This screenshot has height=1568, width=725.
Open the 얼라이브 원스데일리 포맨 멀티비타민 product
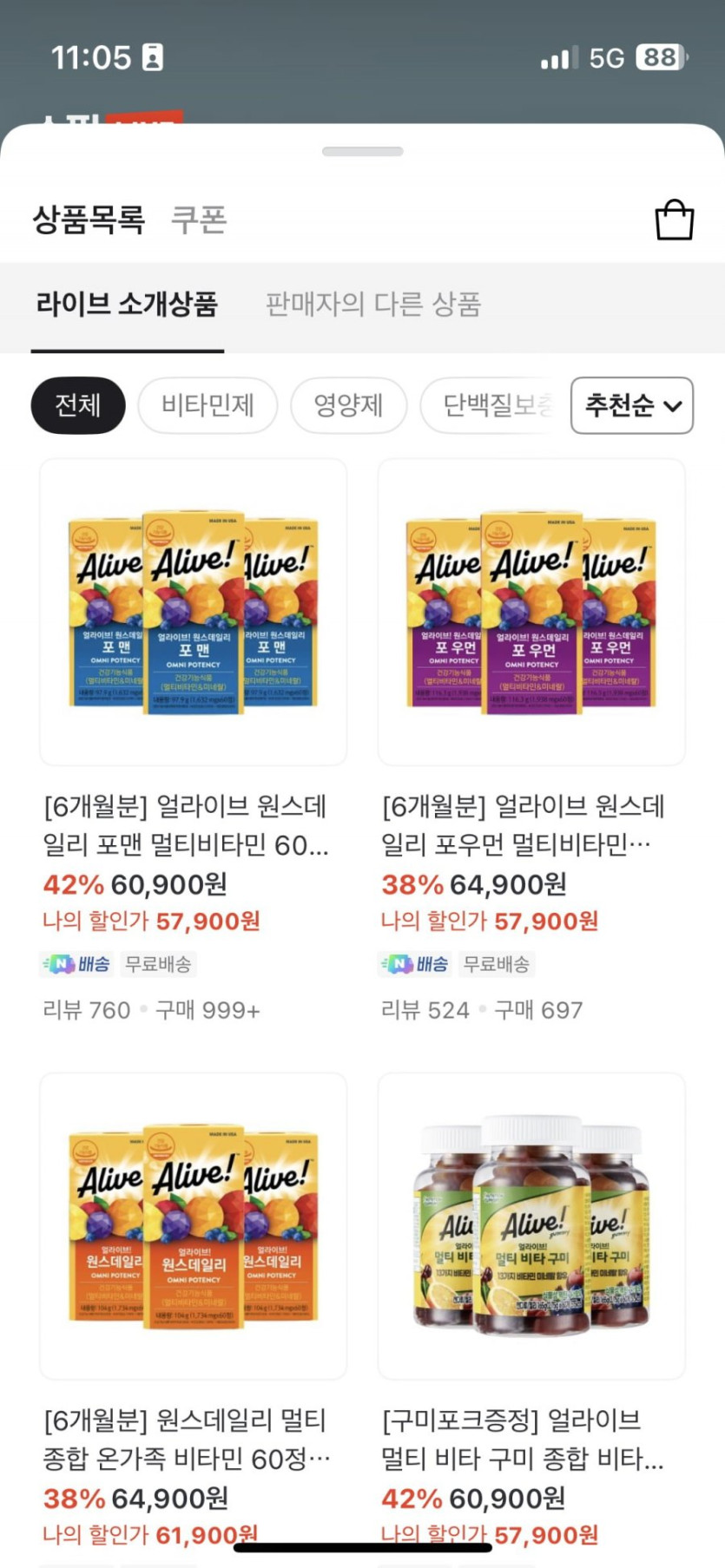[193, 613]
